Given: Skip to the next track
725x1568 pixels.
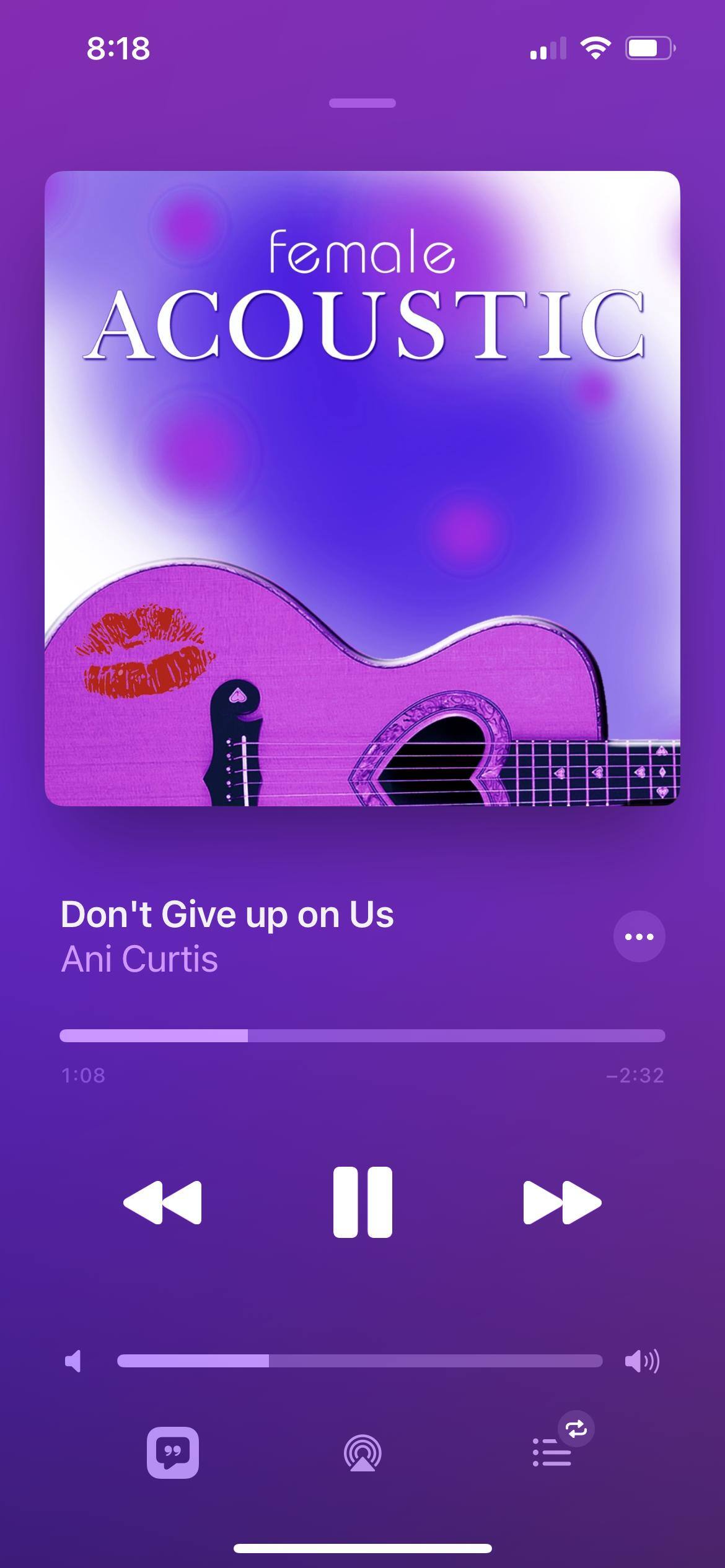Looking at the screenshot, I should pyautogui.click(x=562, y=1202).
